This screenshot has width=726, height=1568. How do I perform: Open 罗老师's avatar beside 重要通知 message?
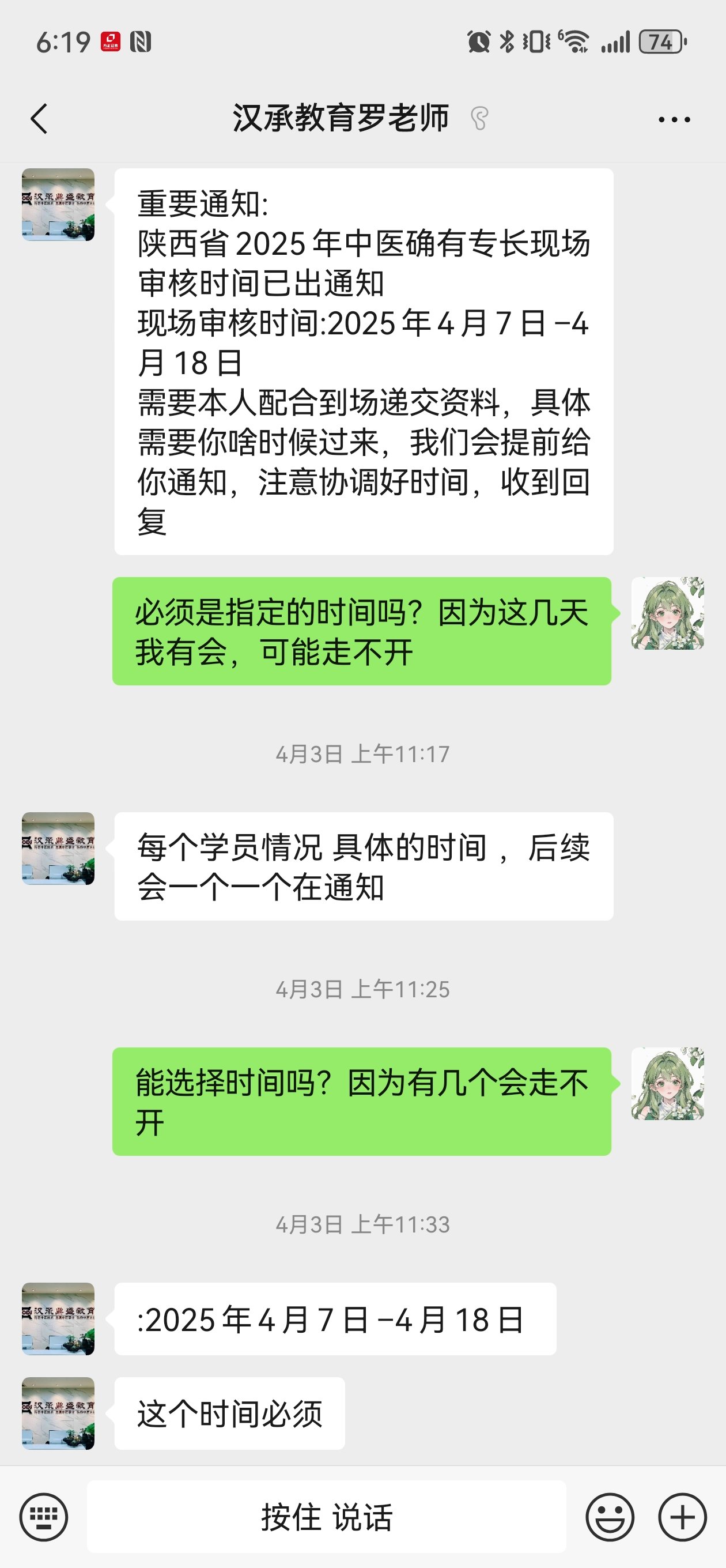click(58, 205)
